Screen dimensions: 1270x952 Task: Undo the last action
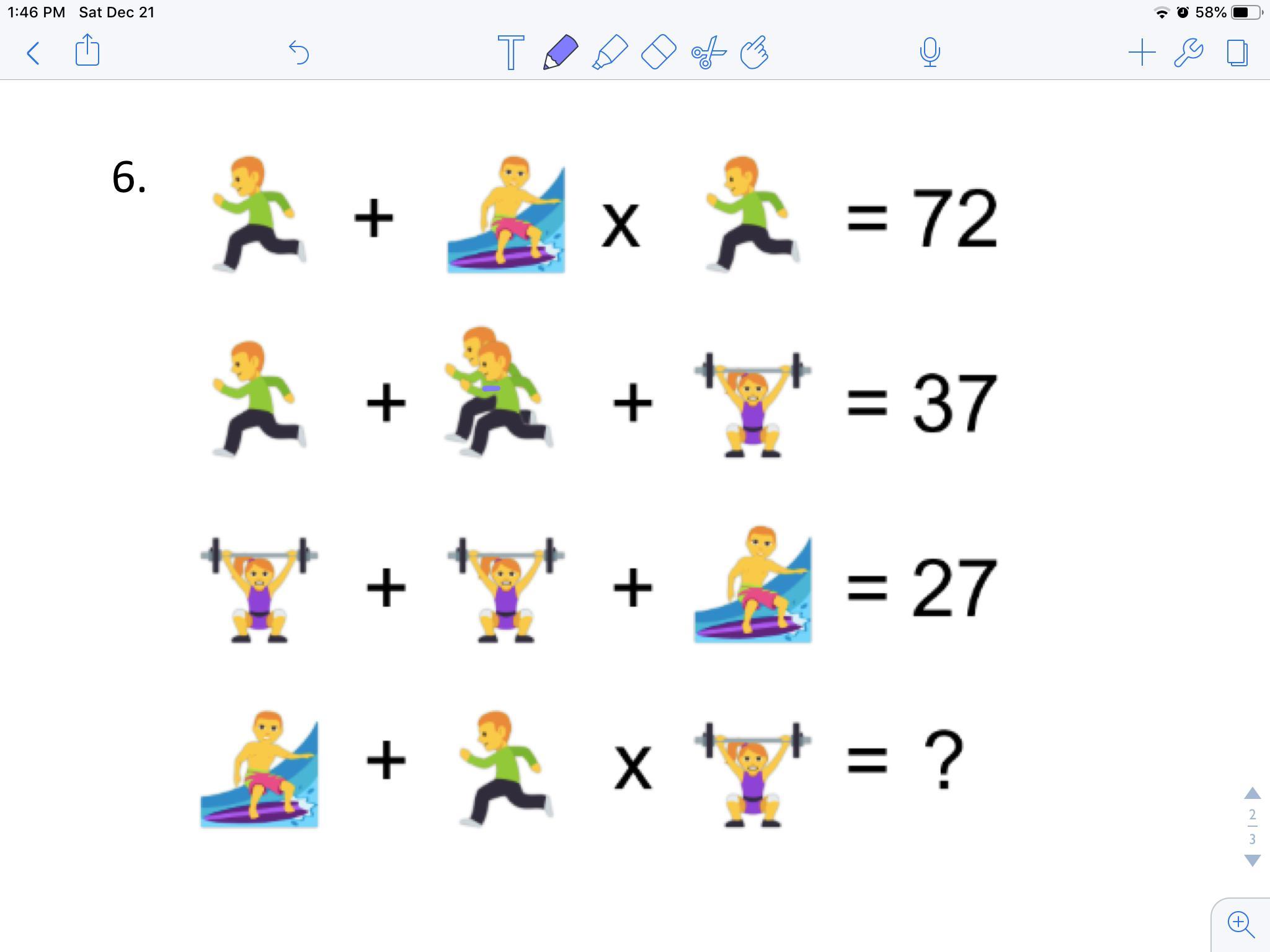(299, 53)
